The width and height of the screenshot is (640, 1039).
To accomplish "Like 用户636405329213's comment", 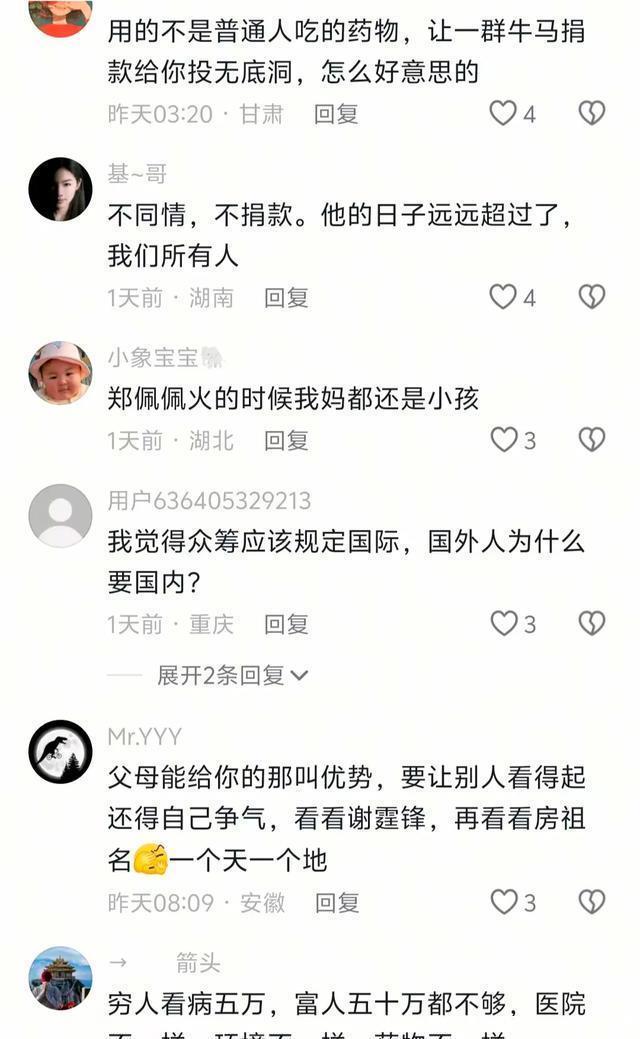I will 503,624.
